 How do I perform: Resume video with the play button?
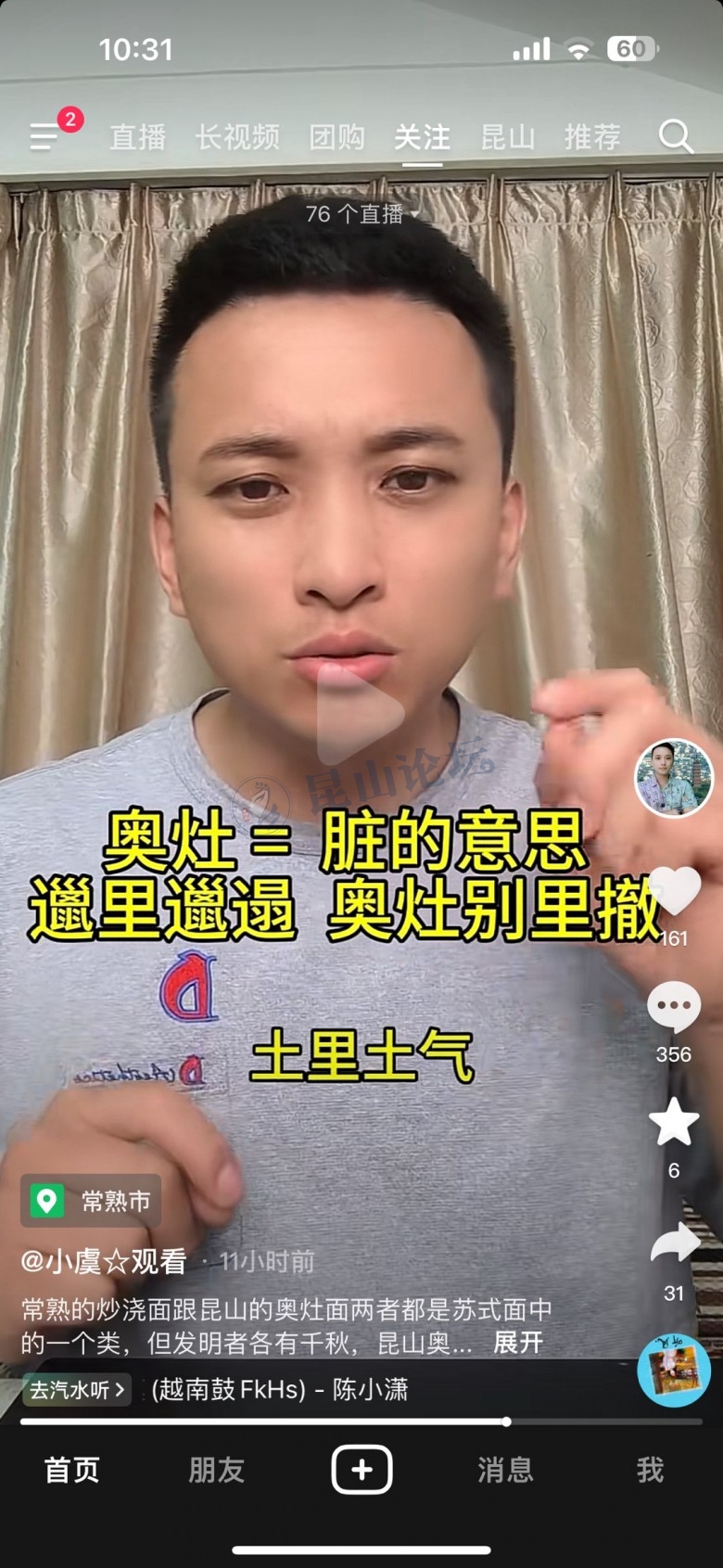coord(360,715)
